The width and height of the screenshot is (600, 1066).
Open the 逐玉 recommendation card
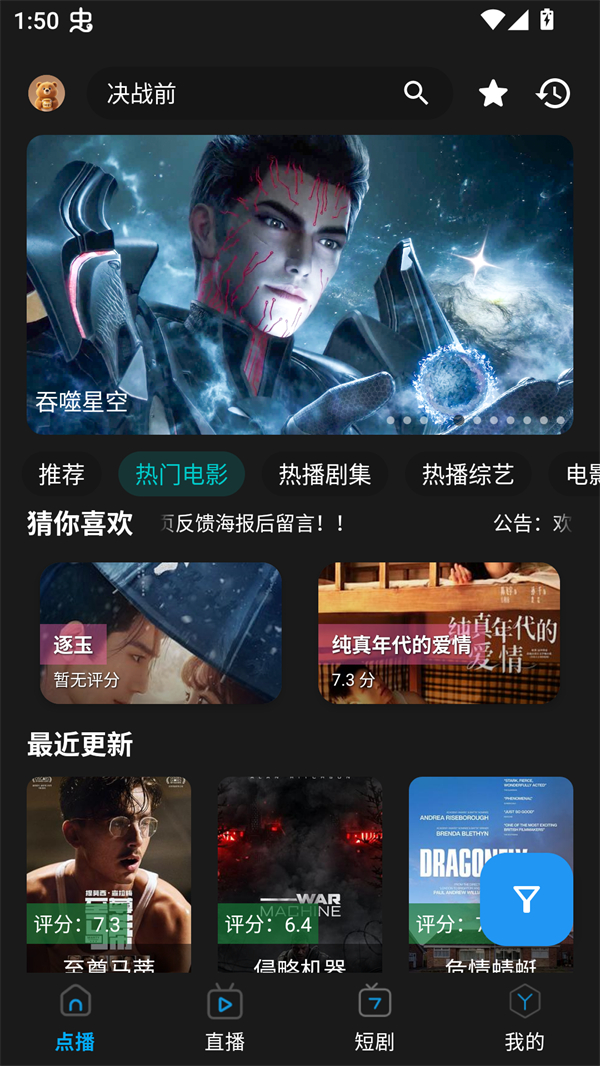click(160, 632)
